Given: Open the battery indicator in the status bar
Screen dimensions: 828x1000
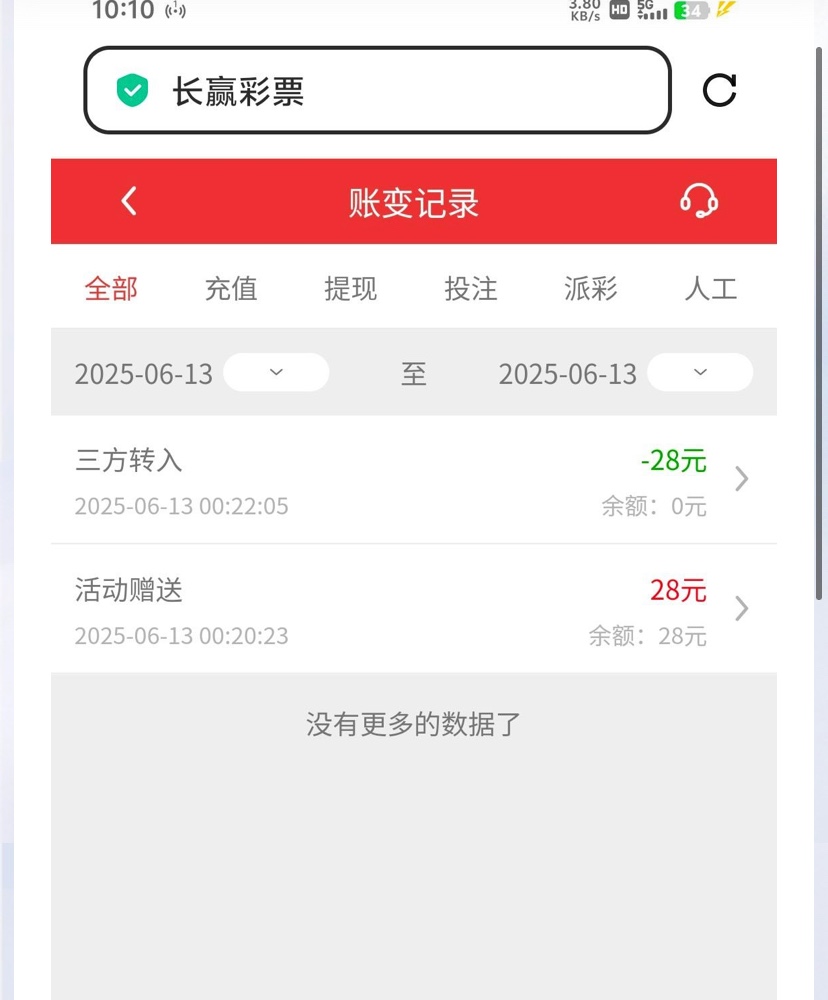Looking at the screenshot, I should click(687, 10).
